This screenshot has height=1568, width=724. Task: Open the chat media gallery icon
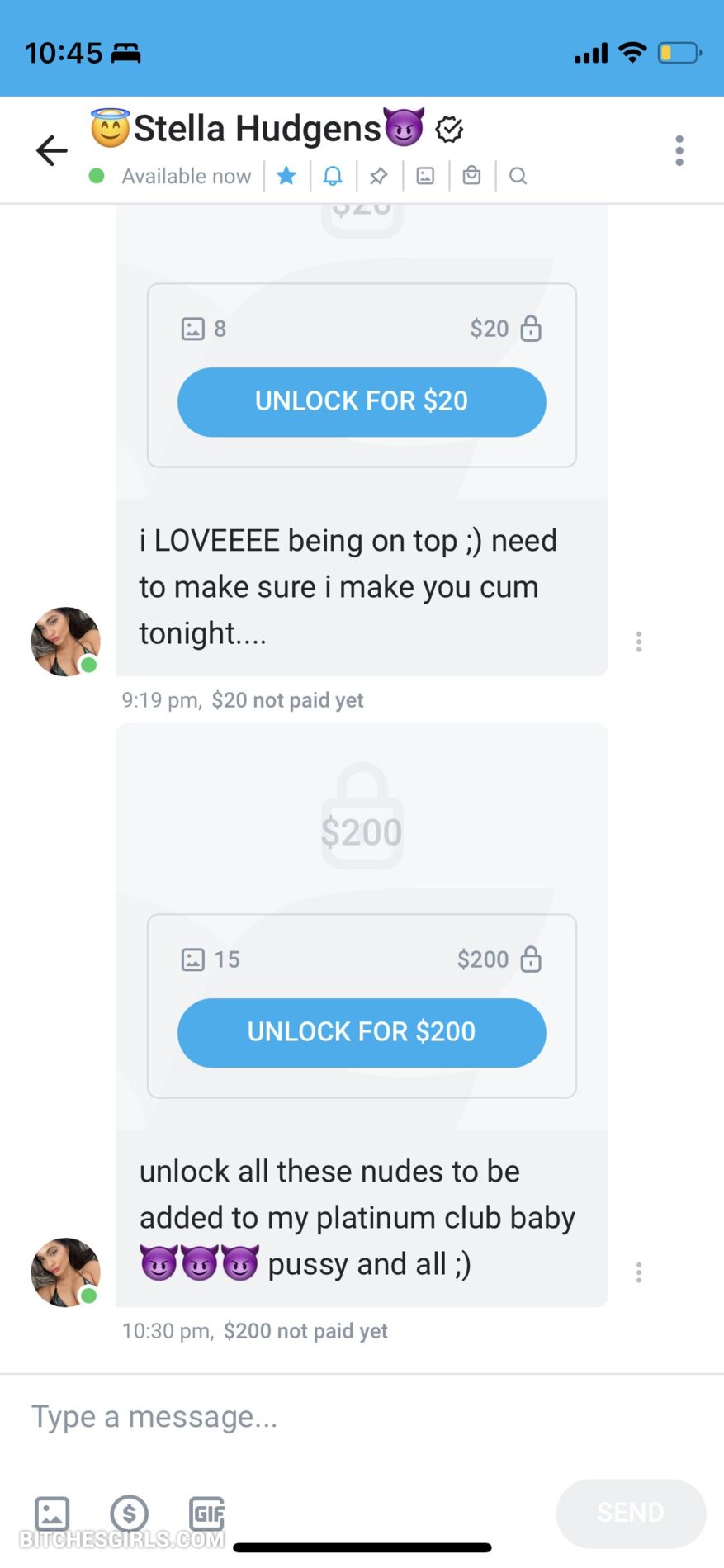[x=425, y=176]
